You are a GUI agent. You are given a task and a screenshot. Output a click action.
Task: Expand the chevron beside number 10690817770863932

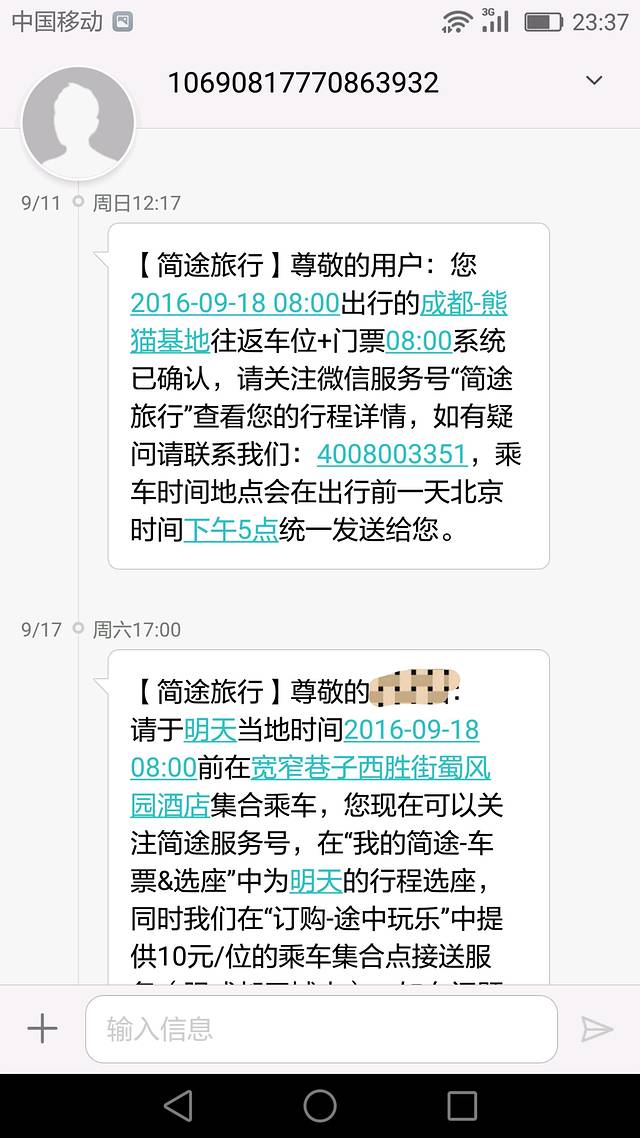pos(594,81)
